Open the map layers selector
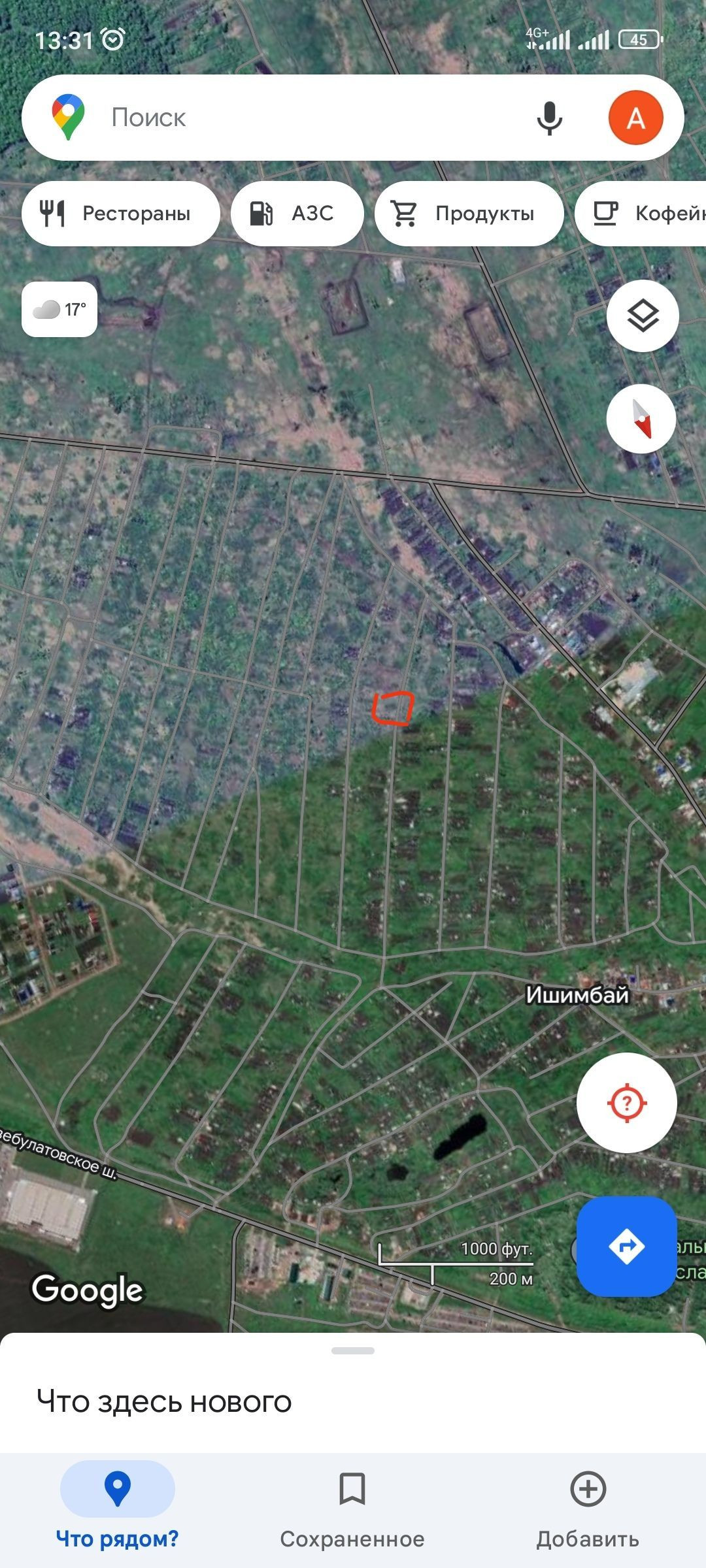The height and width of the screenshot is (1568, 706). (x=643, y=316)
